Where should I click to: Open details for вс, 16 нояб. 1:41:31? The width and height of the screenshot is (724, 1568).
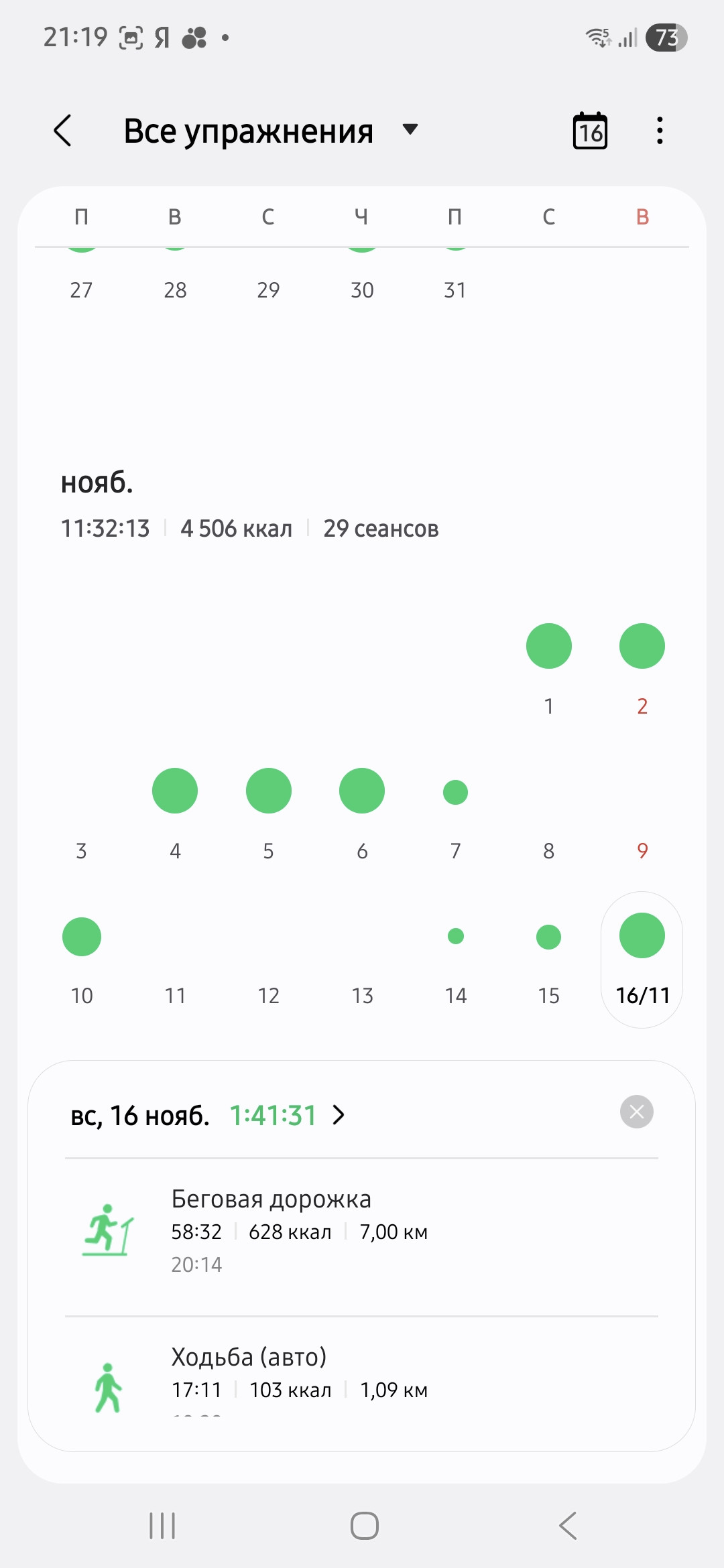click(208, 1116)
